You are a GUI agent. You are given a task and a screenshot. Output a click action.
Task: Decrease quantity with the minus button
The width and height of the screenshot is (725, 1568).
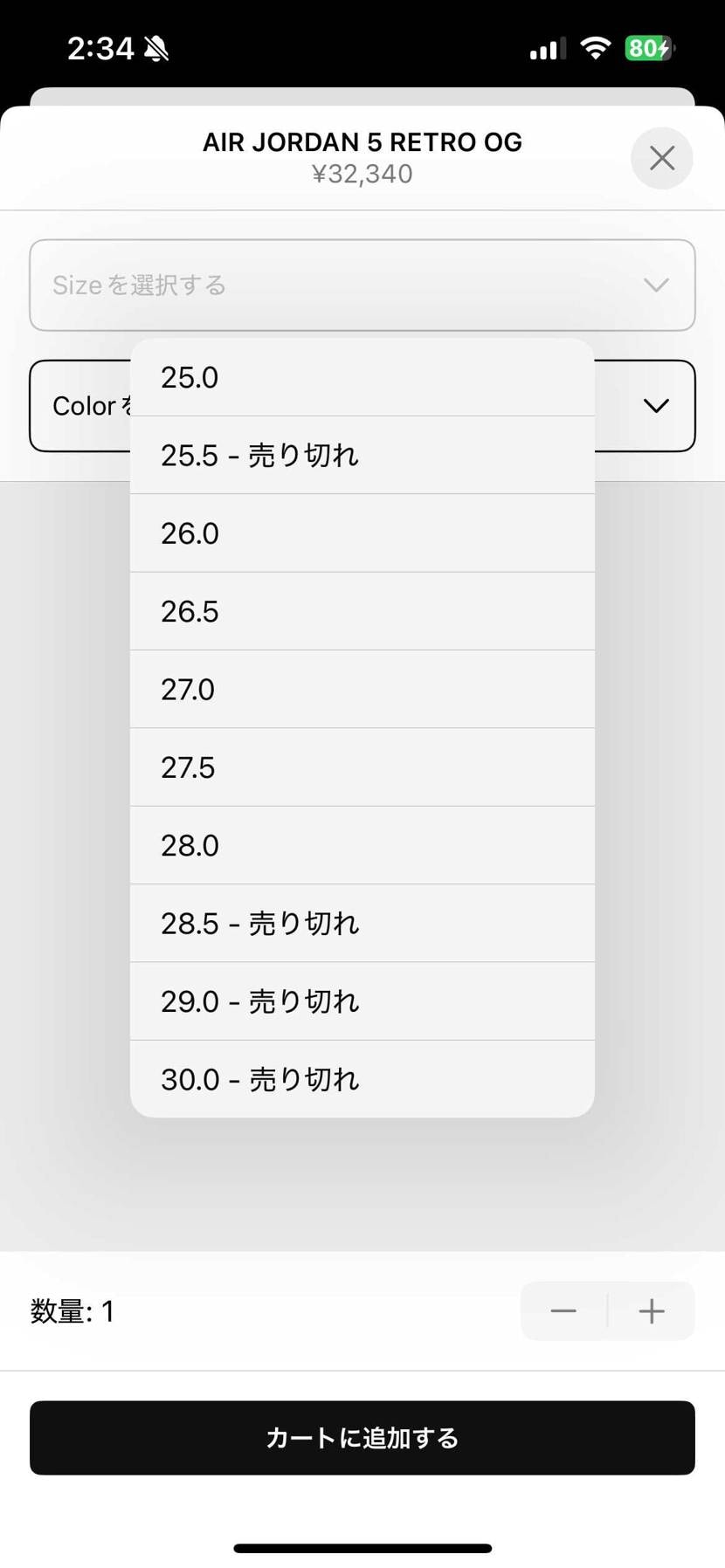tap(563, 1310)
